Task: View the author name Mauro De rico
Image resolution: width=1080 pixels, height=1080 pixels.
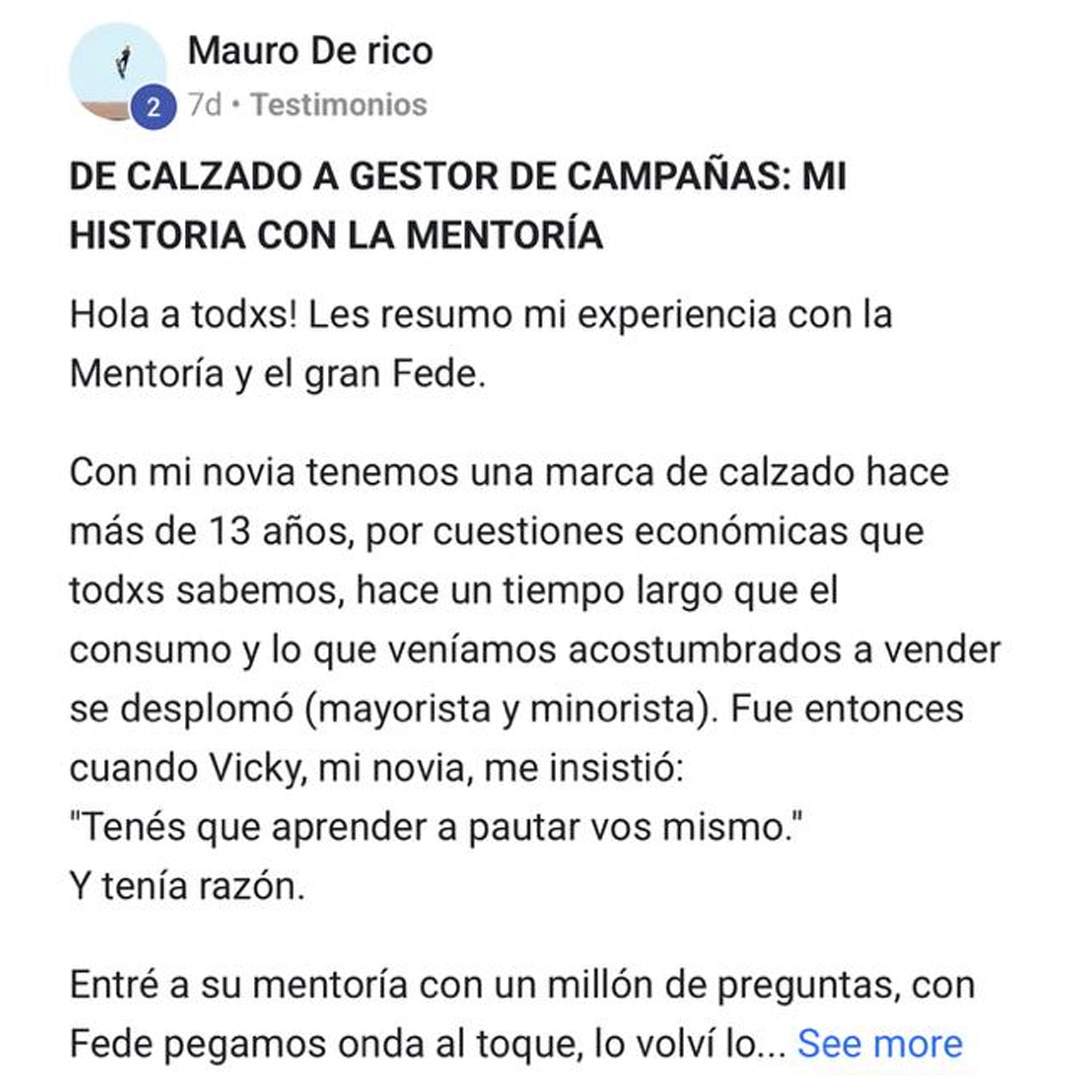Action: pyautogui.click(x=310, y=50)
